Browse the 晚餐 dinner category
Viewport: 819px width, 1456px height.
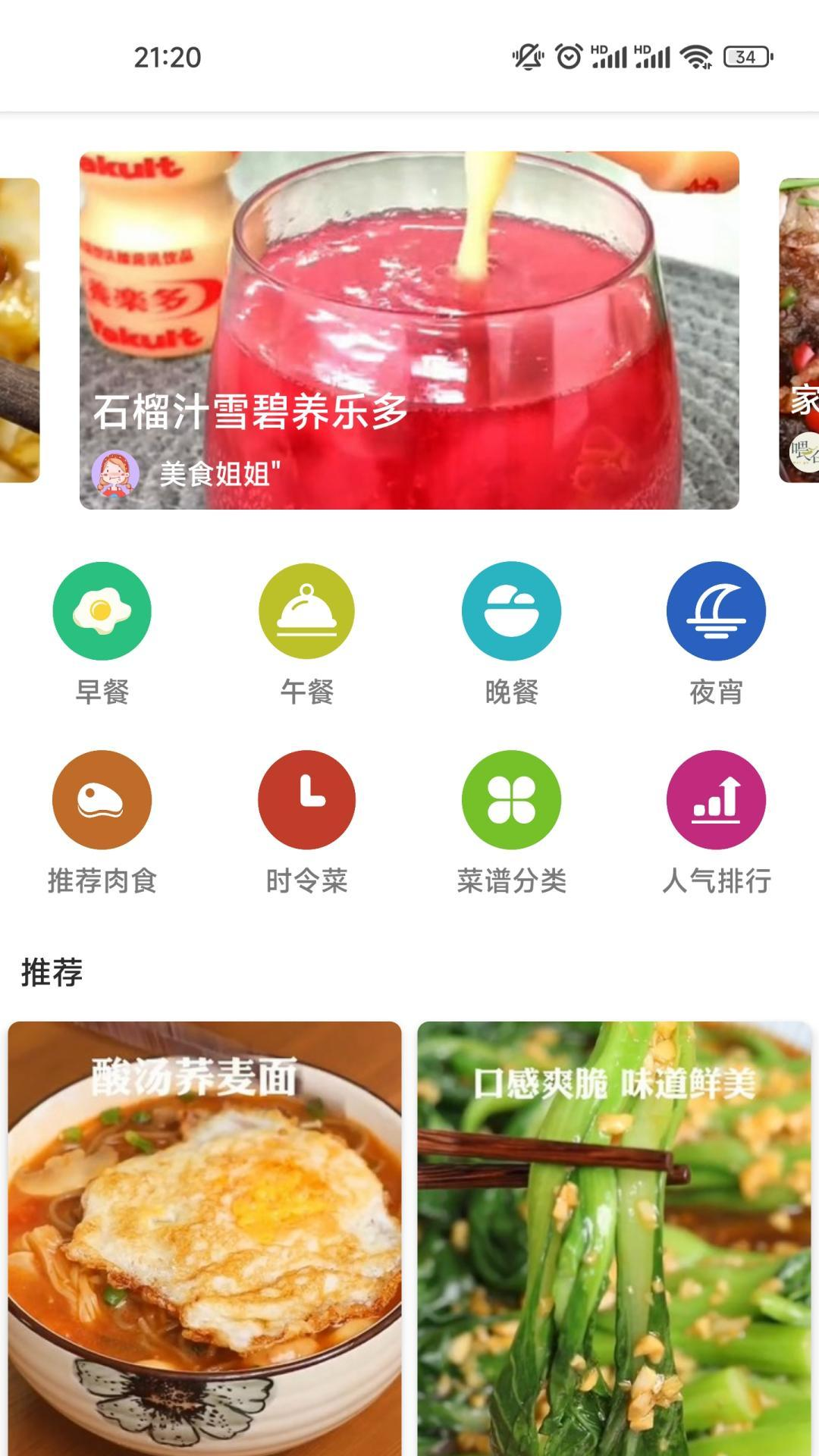(512, 634)
